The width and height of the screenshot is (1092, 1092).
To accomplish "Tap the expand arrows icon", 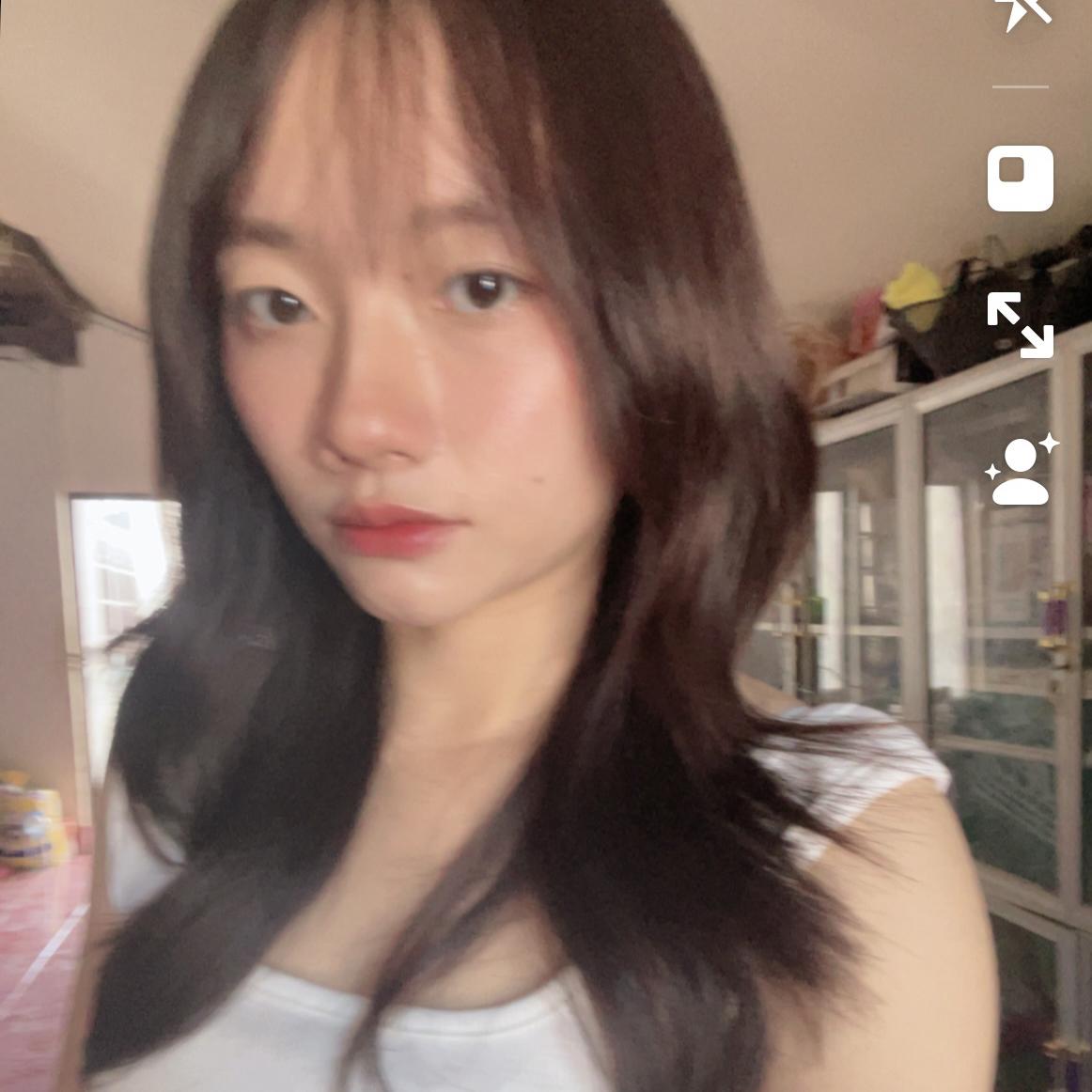I will [x=1020, y=324].
